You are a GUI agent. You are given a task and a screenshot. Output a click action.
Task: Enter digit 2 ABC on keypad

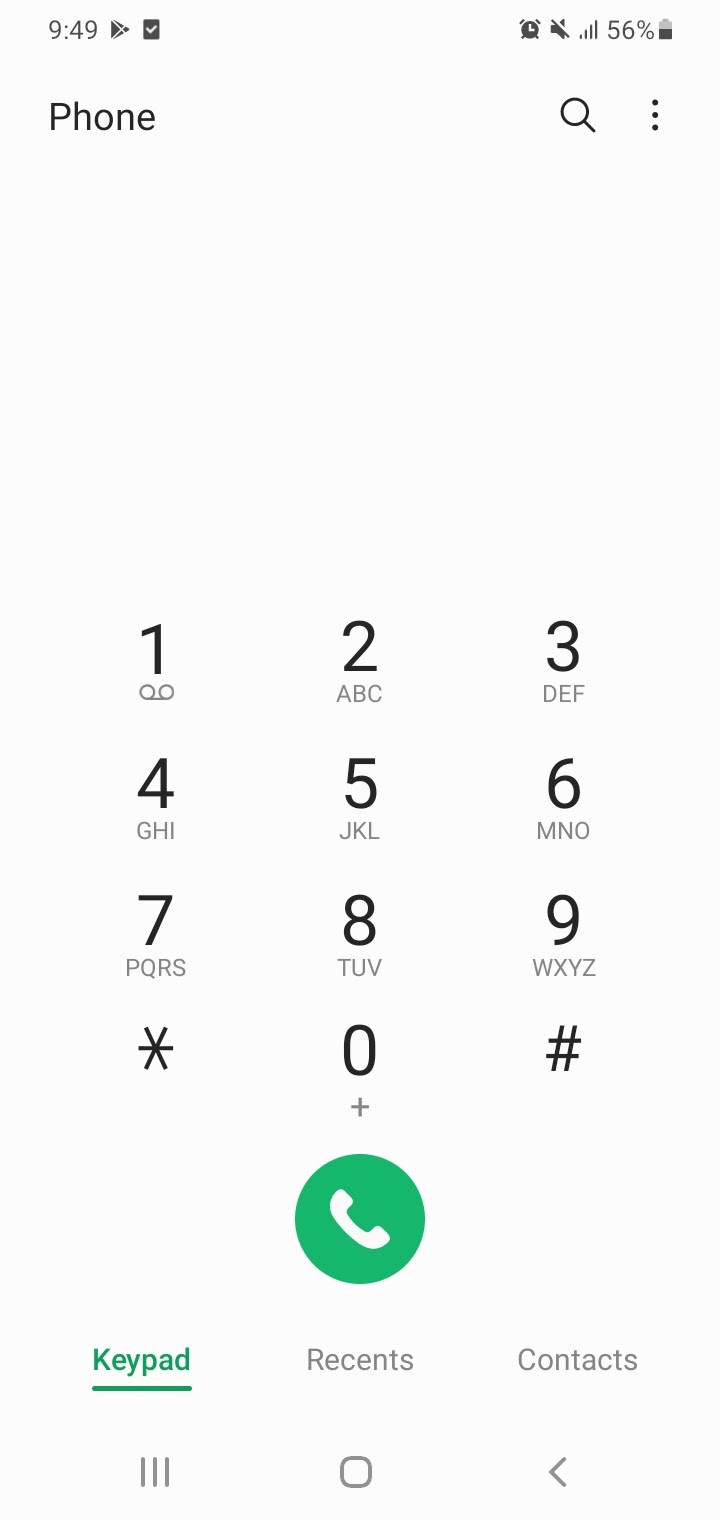coord(360,662)
